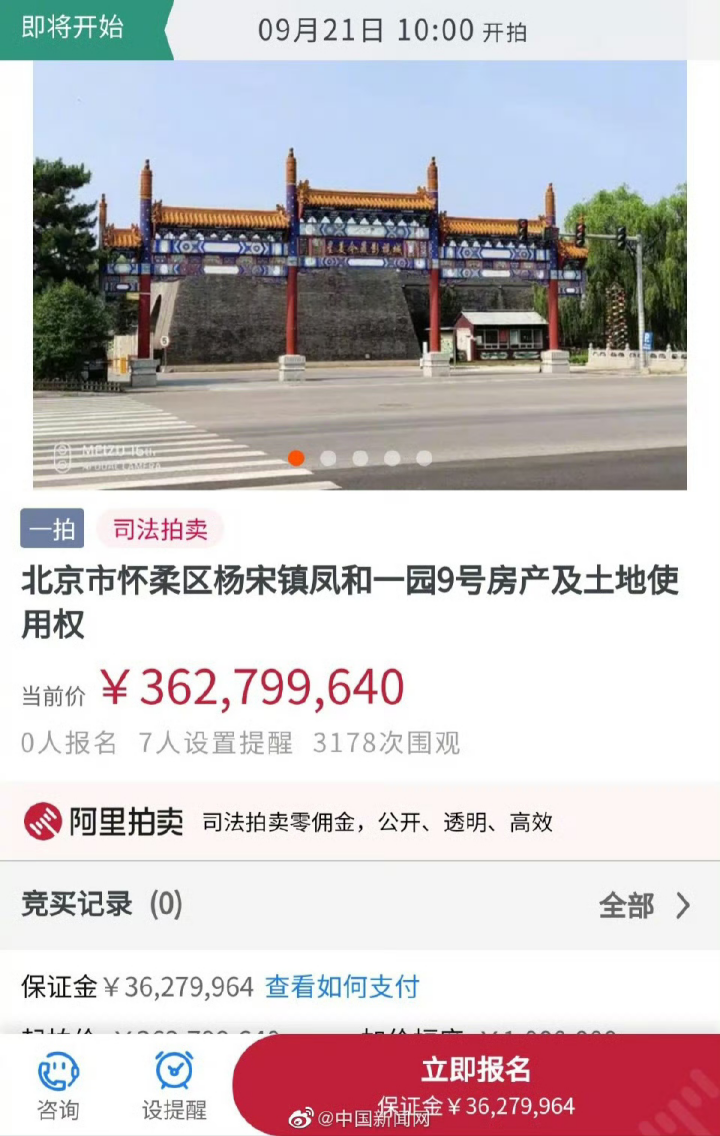The height and width of the screenshot is (1136, 720).
Task: Set an auction reminder with 设提醒
Action: point(174,1085)
